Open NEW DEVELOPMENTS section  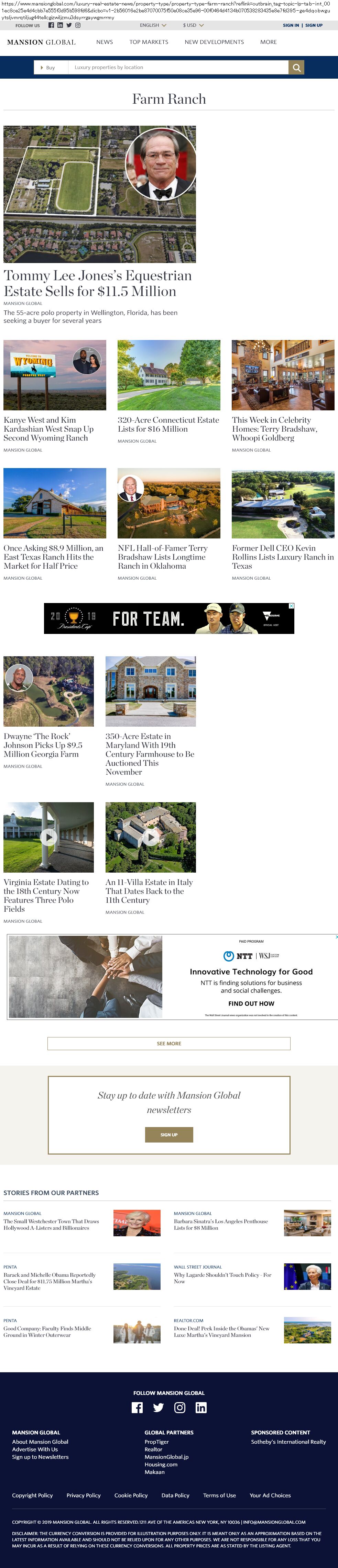point(214,42)
